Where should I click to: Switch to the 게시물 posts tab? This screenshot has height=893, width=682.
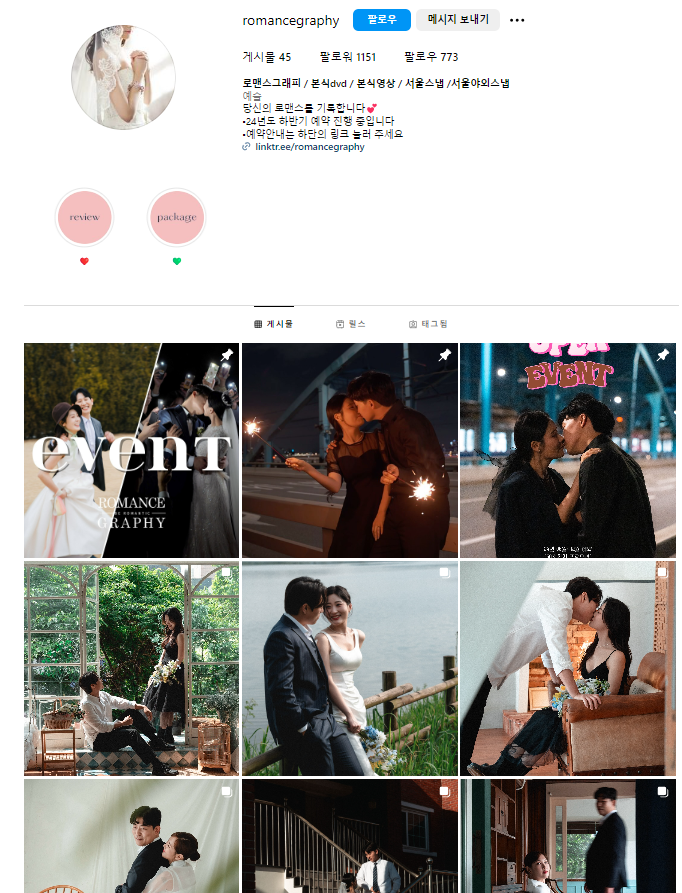coord(274,324)
